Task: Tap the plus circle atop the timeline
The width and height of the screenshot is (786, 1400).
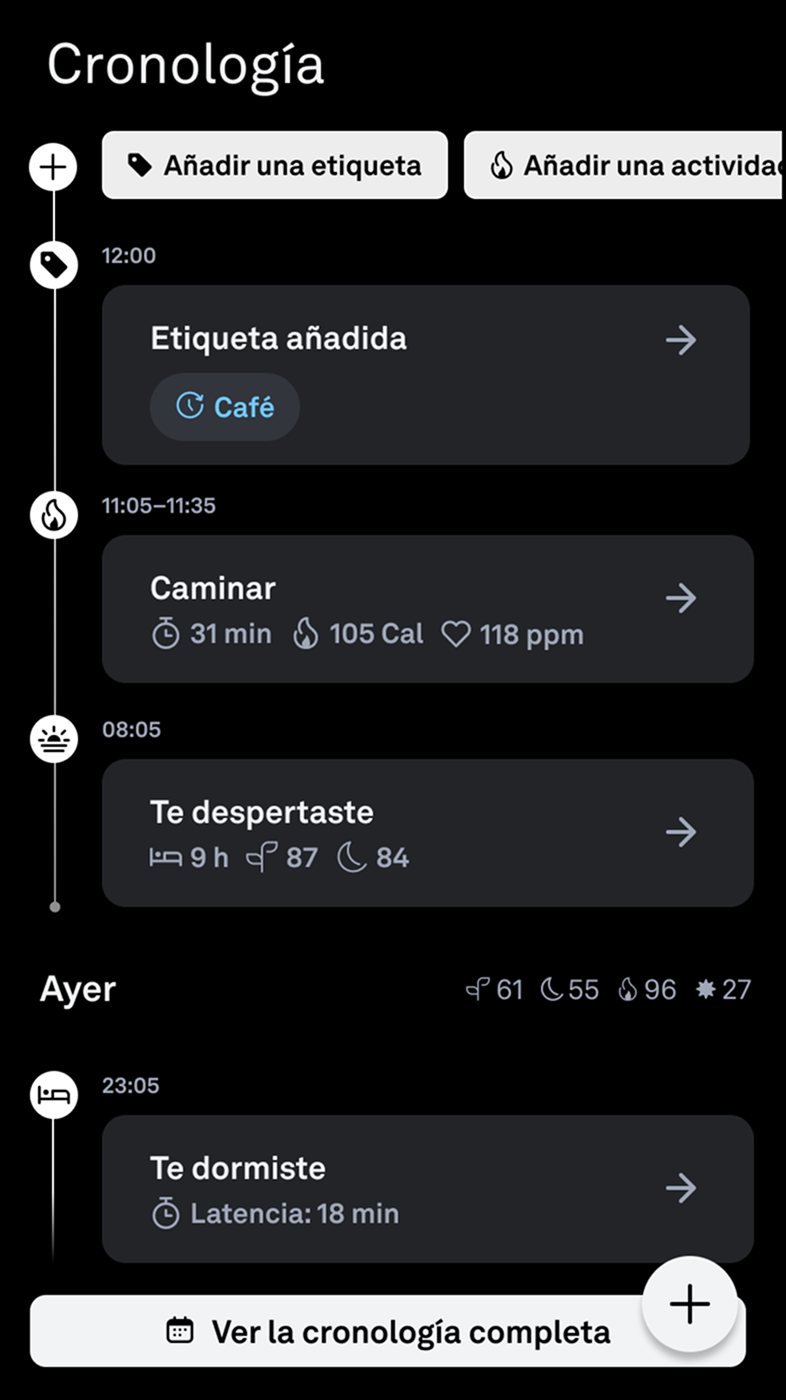Action: (x=53, y=166)
